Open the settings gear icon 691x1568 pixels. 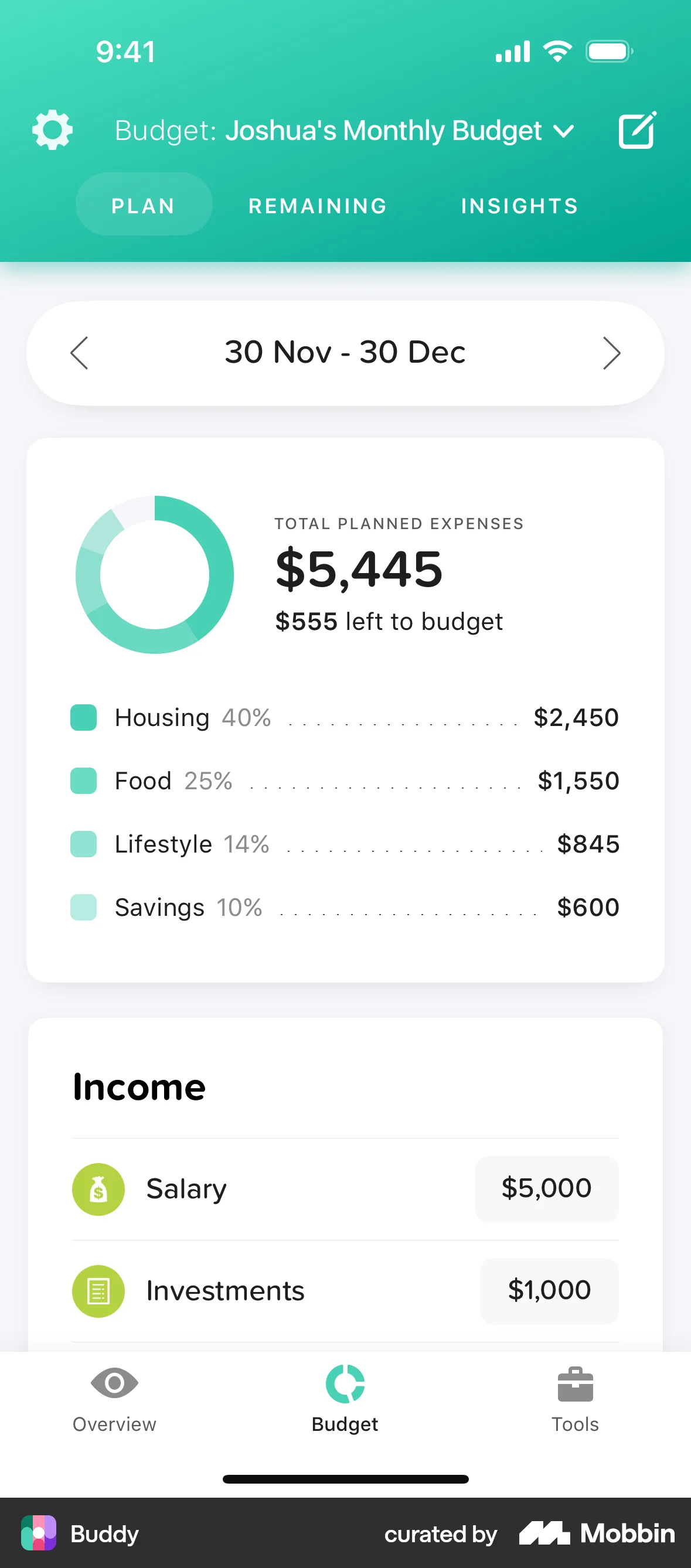(x=52, y=129)
